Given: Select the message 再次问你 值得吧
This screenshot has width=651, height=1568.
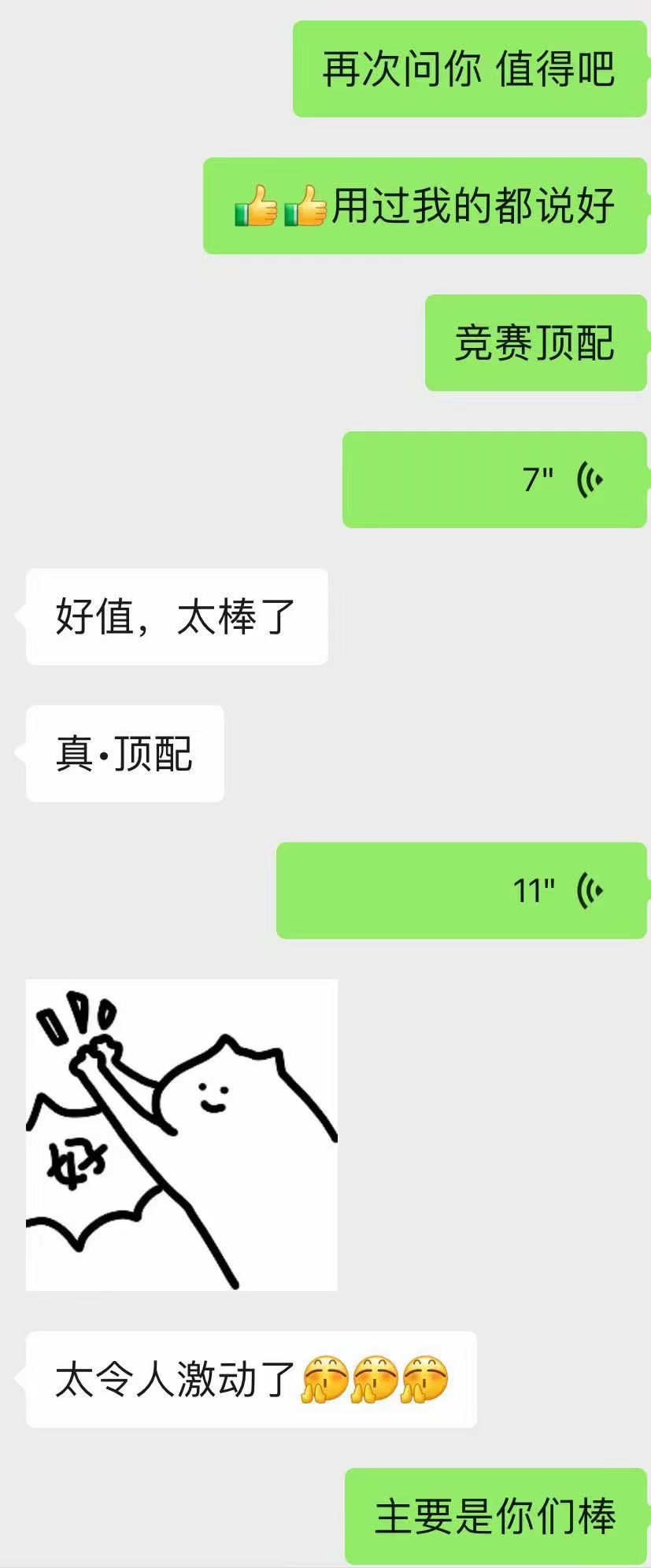Looking at the screenshot, I should pyautogui.click(x=468, y=71).
